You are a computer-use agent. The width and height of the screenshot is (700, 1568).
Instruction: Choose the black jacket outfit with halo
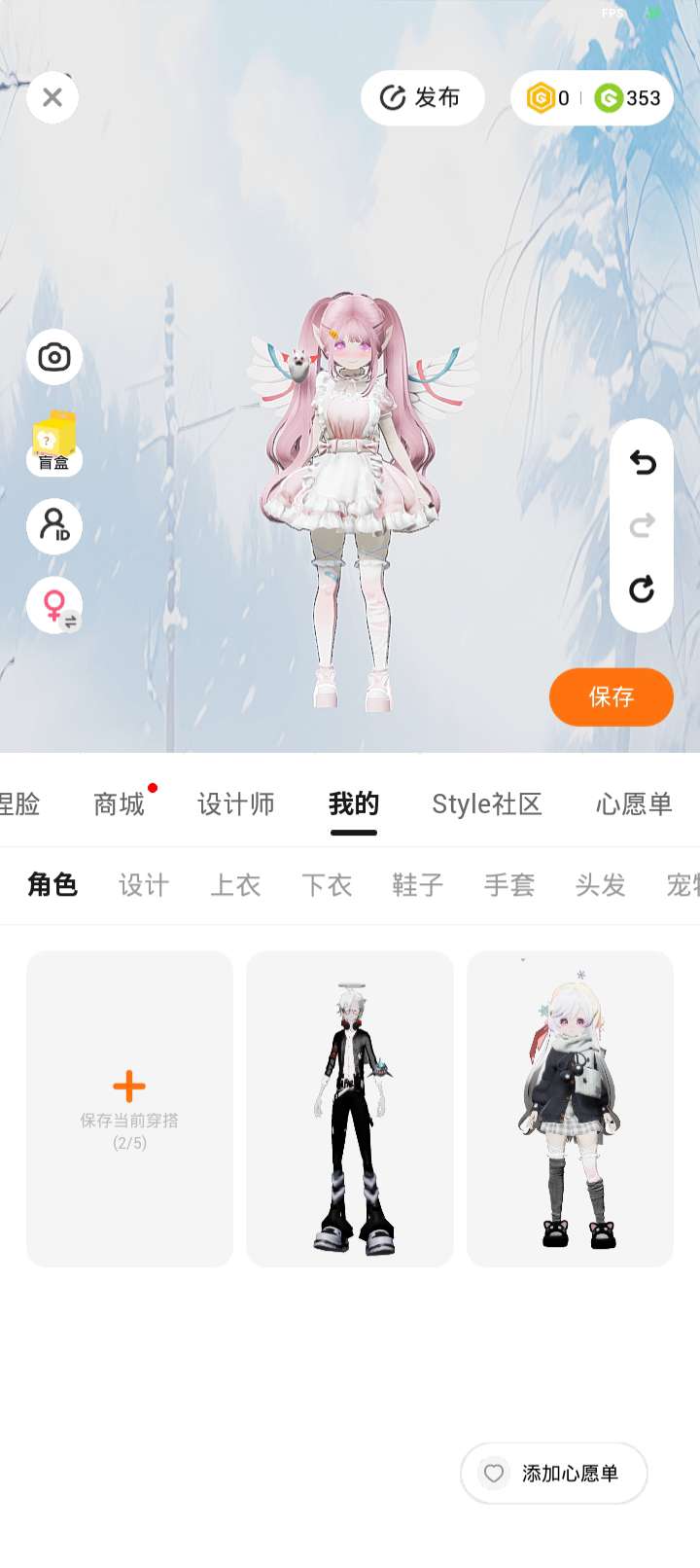tap(350, 1109)
